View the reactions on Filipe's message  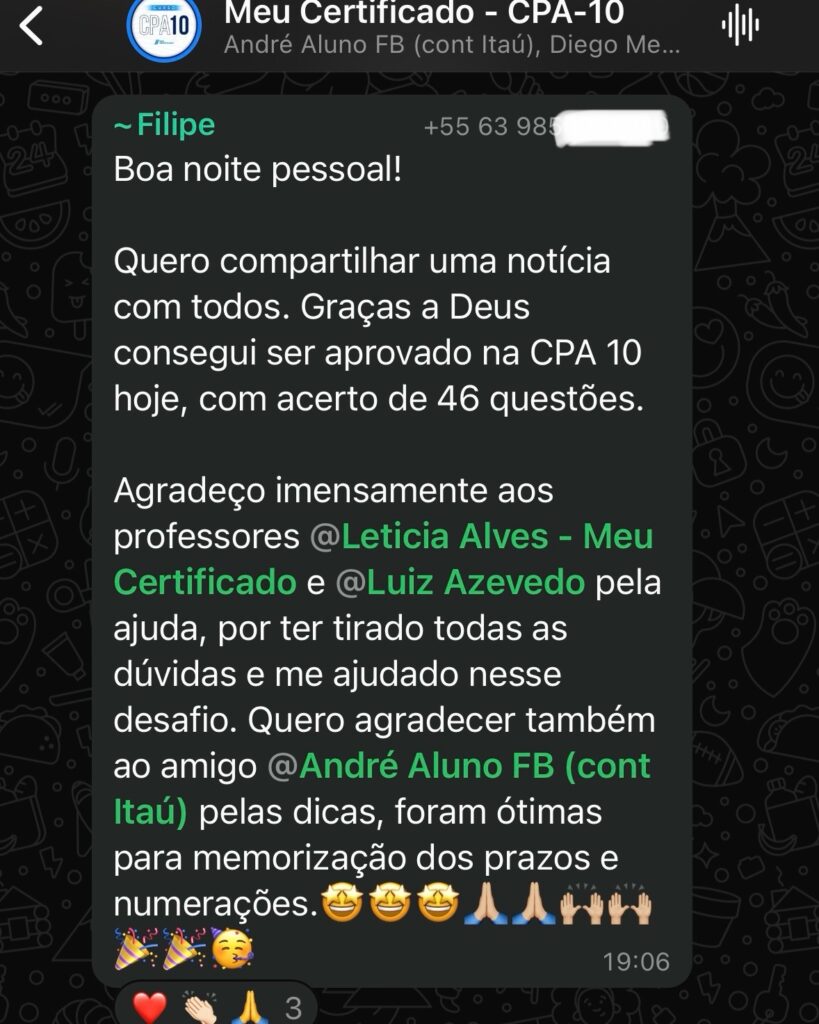[x=217, y=1006]
